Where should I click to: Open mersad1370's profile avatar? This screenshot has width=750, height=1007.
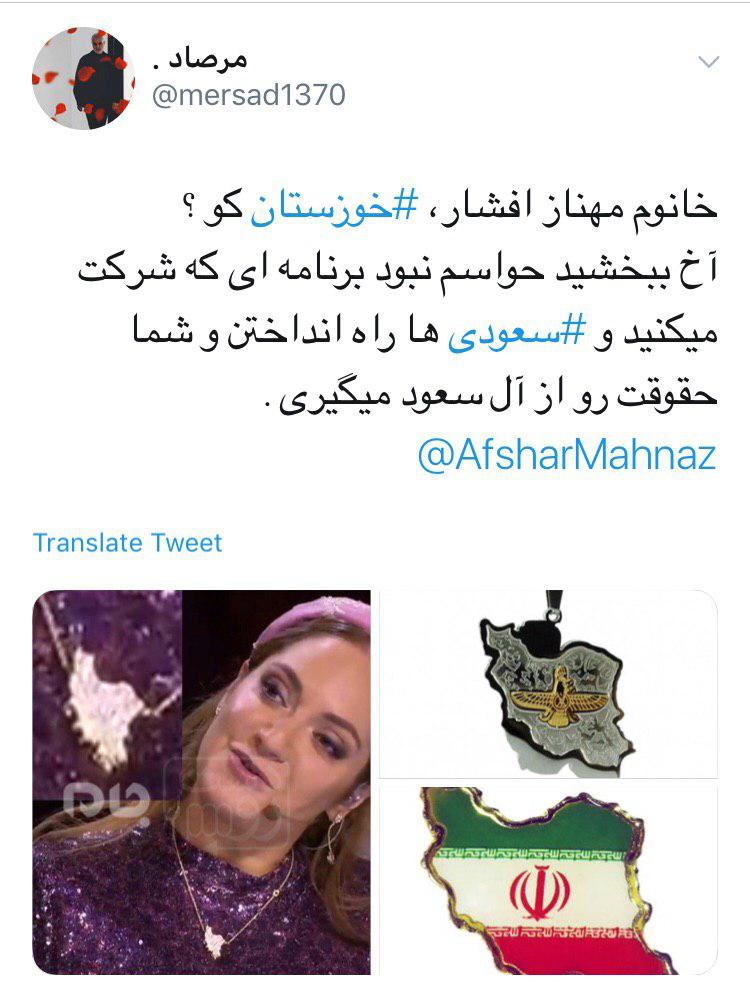click(x=84, y=78)
